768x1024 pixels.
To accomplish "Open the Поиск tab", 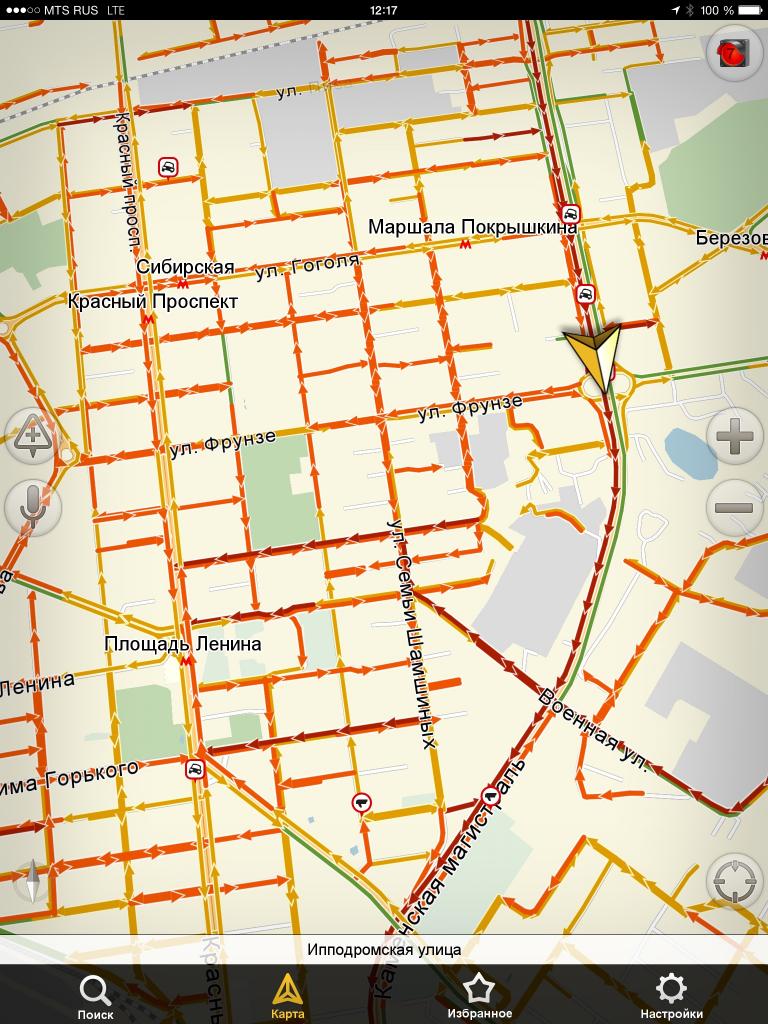I will pyautogui.click(x=95, y=996).
